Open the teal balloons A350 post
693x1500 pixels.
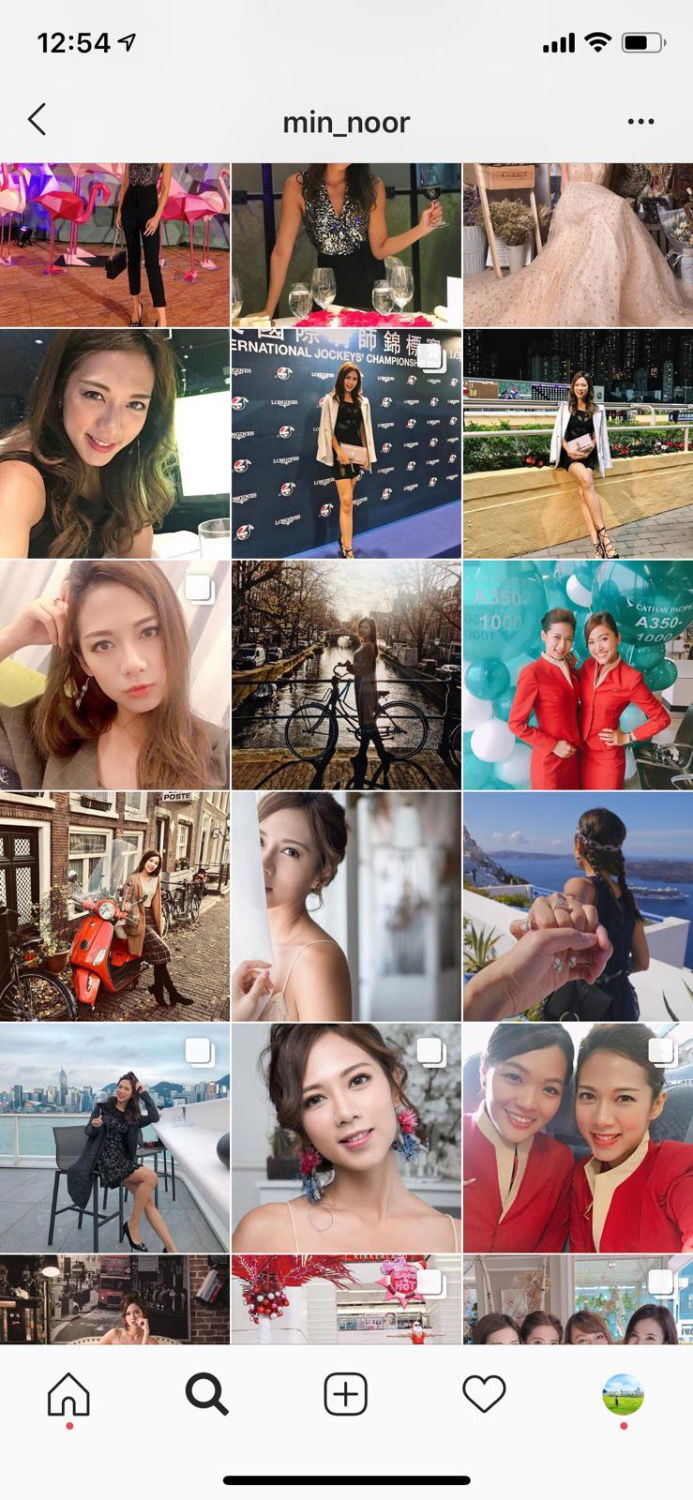578,675
